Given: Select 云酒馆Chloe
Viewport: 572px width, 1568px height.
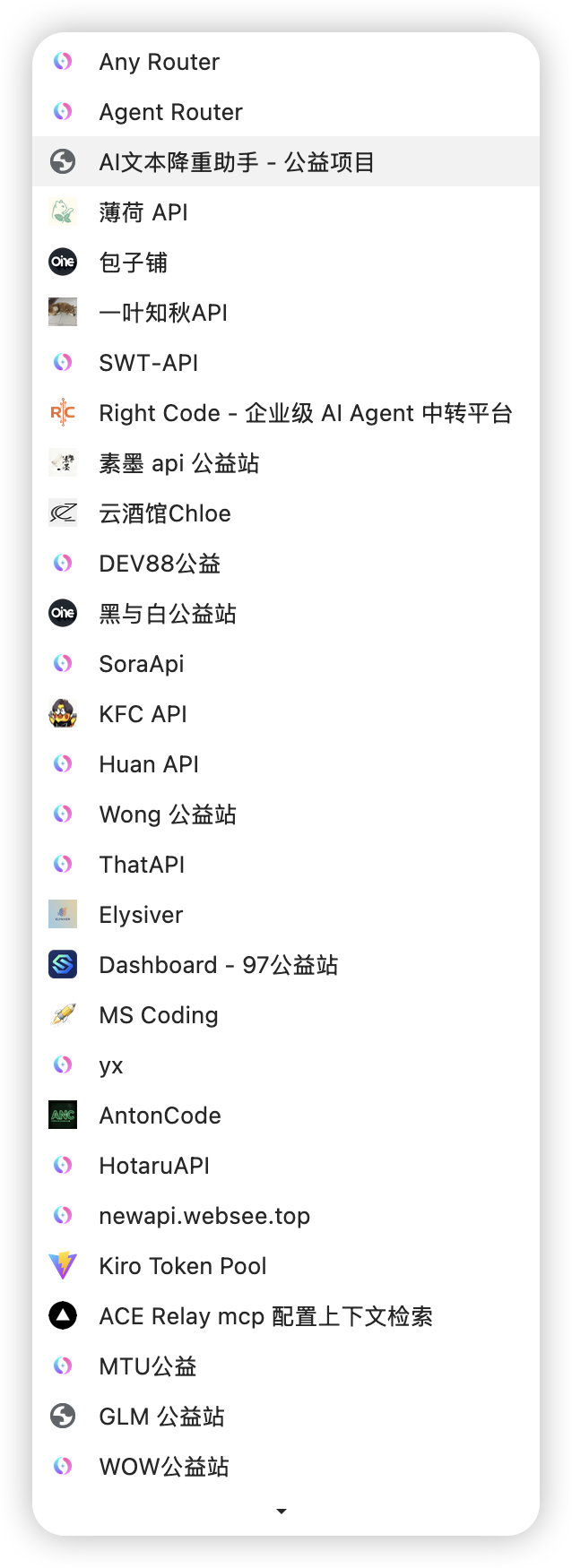Looking at the screenshot, I should [x=286, y=513].
